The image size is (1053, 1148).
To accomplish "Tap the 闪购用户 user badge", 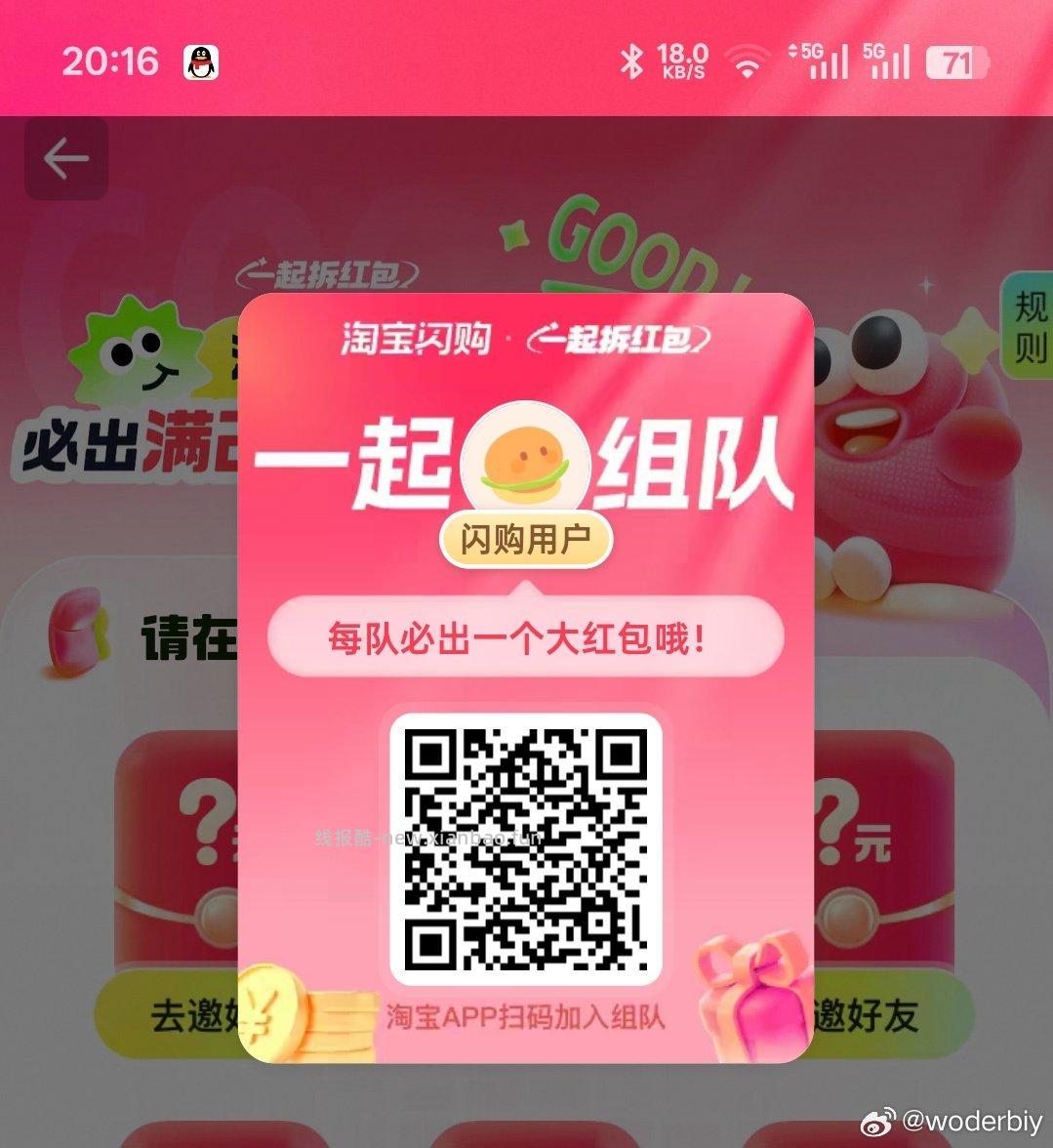I will tap(527, 539).
